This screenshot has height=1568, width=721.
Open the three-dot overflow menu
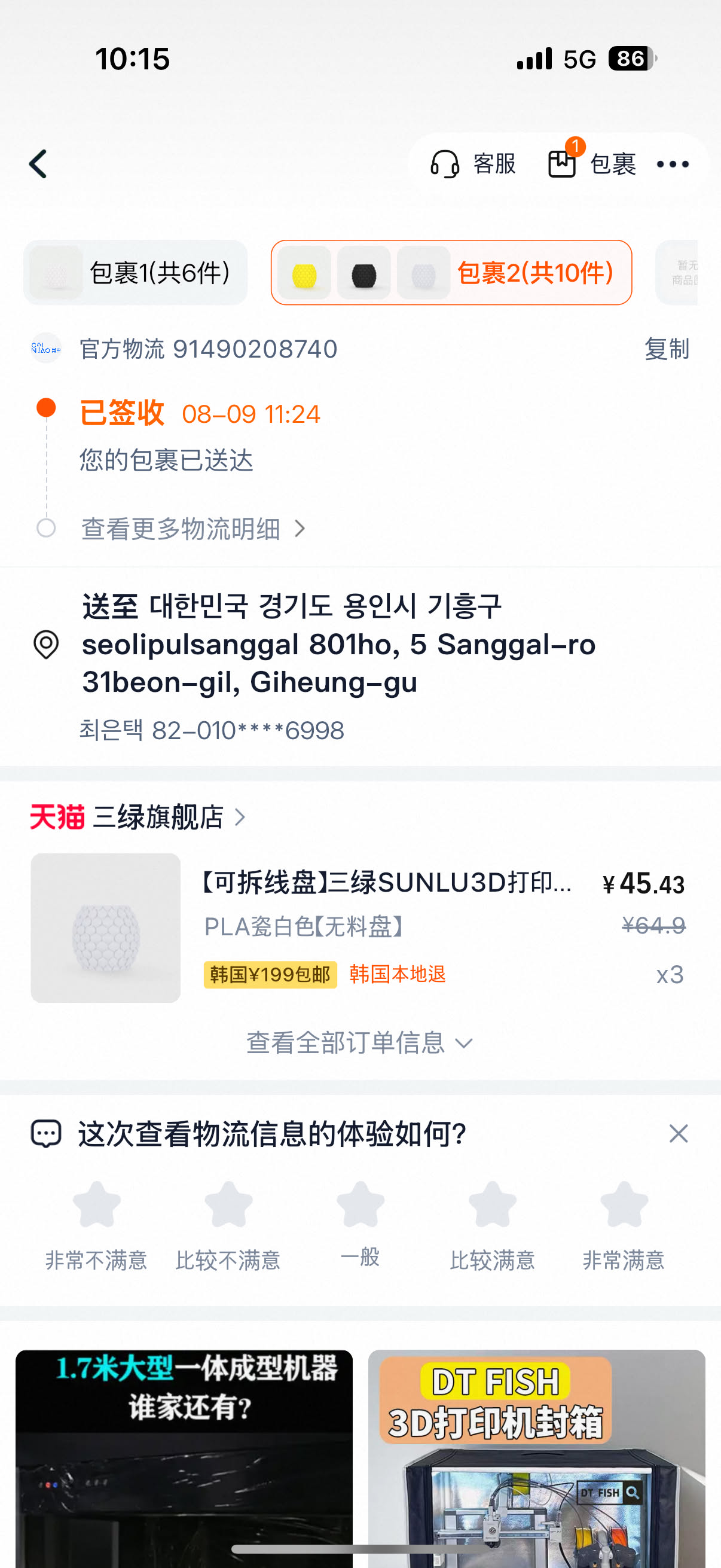coord(673,164)
